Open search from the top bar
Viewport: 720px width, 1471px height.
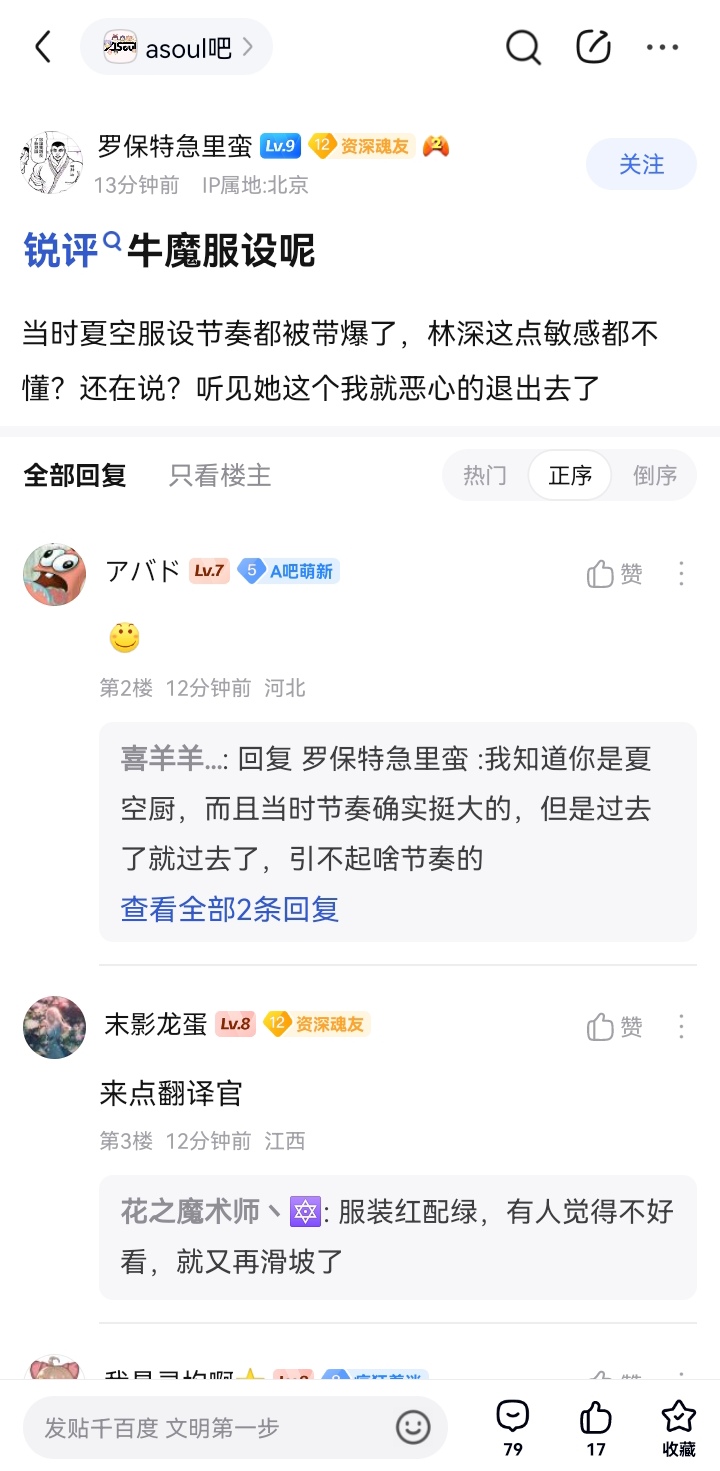click(x=523, y=47)
